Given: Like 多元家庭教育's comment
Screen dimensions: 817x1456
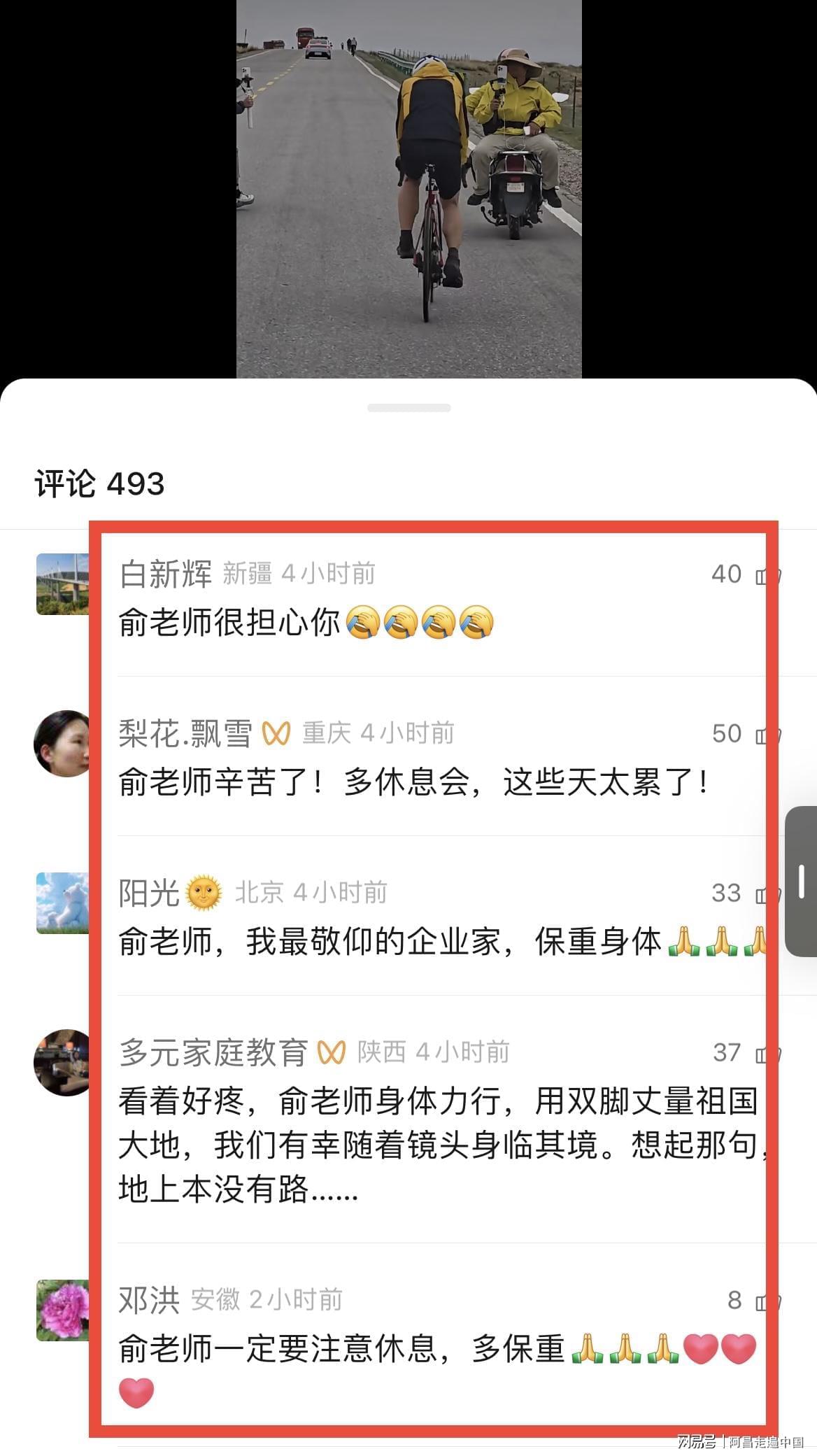Looking at the screenshot, I should click(x=767, y=1054).
